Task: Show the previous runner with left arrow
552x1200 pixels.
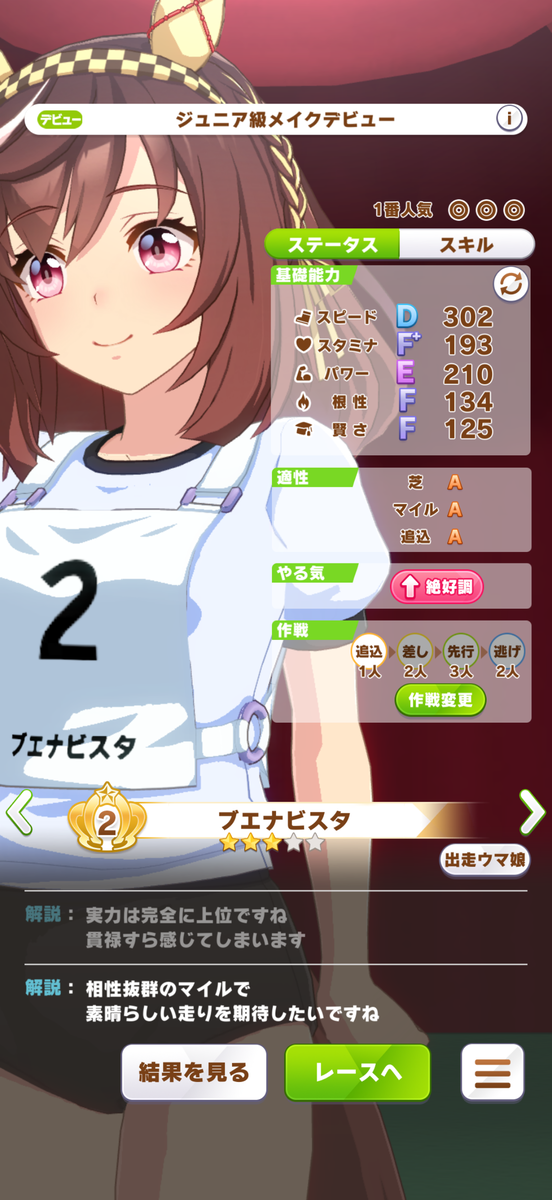Action: (x=20, y=815)
